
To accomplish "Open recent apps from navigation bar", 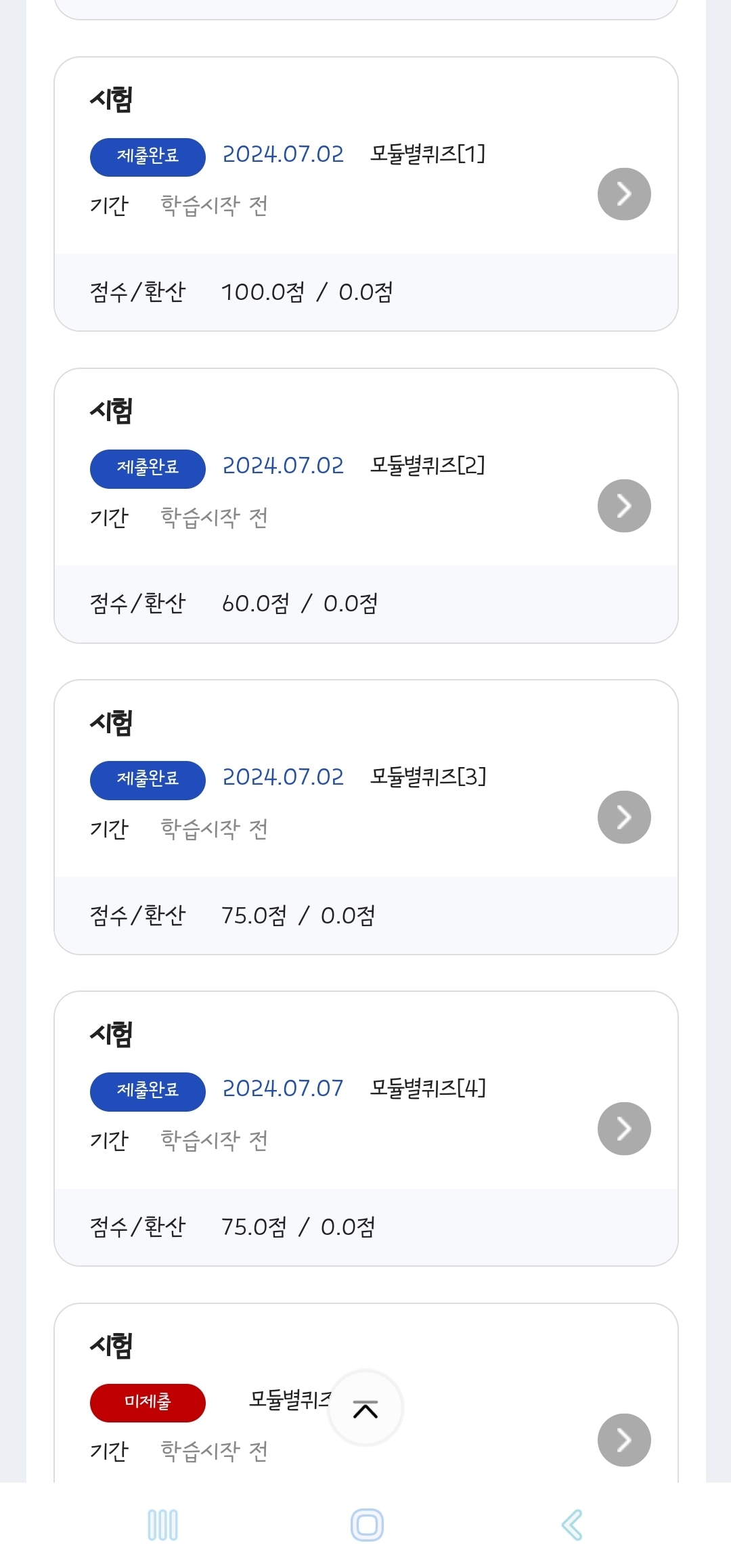I will (x=162, y=1525).
